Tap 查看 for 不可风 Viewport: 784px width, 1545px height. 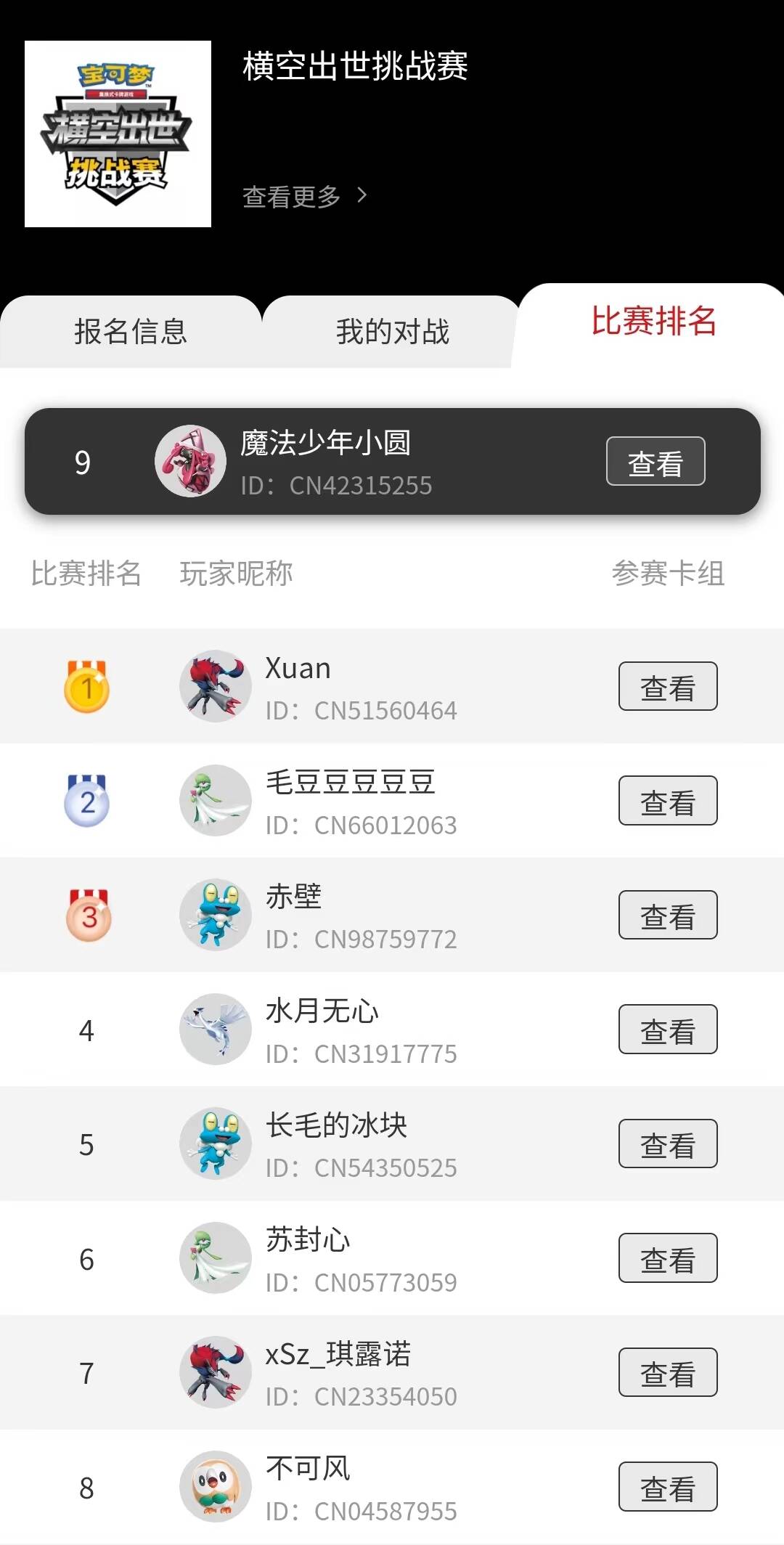(668, 1487)
